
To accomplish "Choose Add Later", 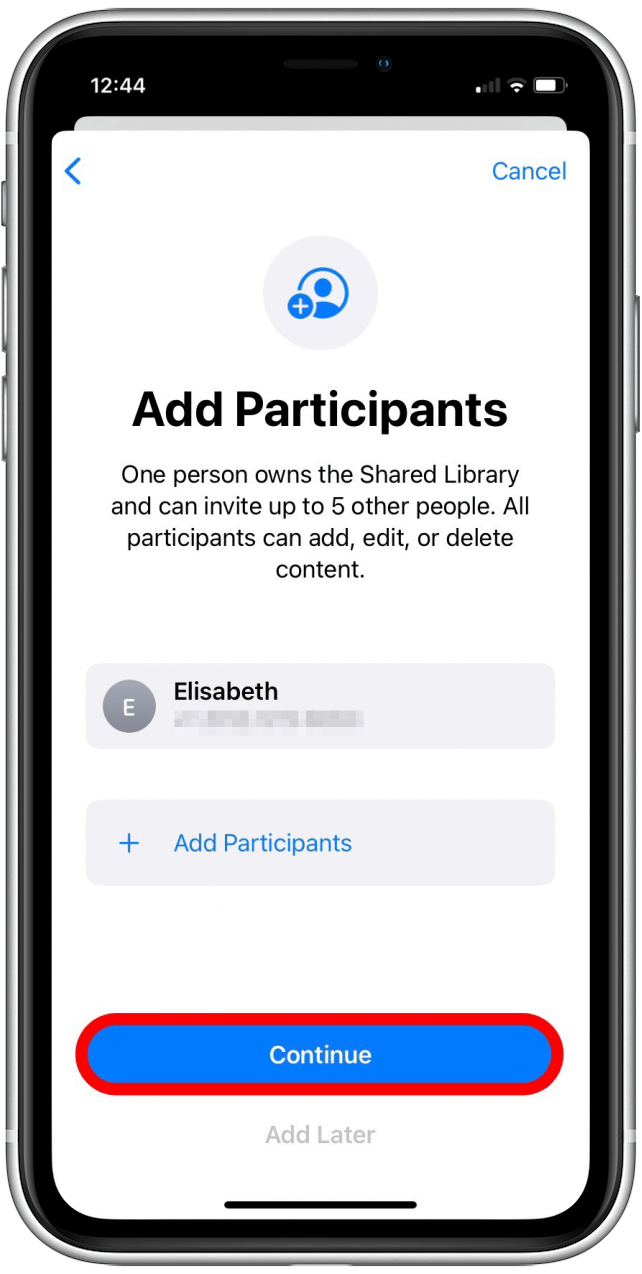I will click(320, 1135).
